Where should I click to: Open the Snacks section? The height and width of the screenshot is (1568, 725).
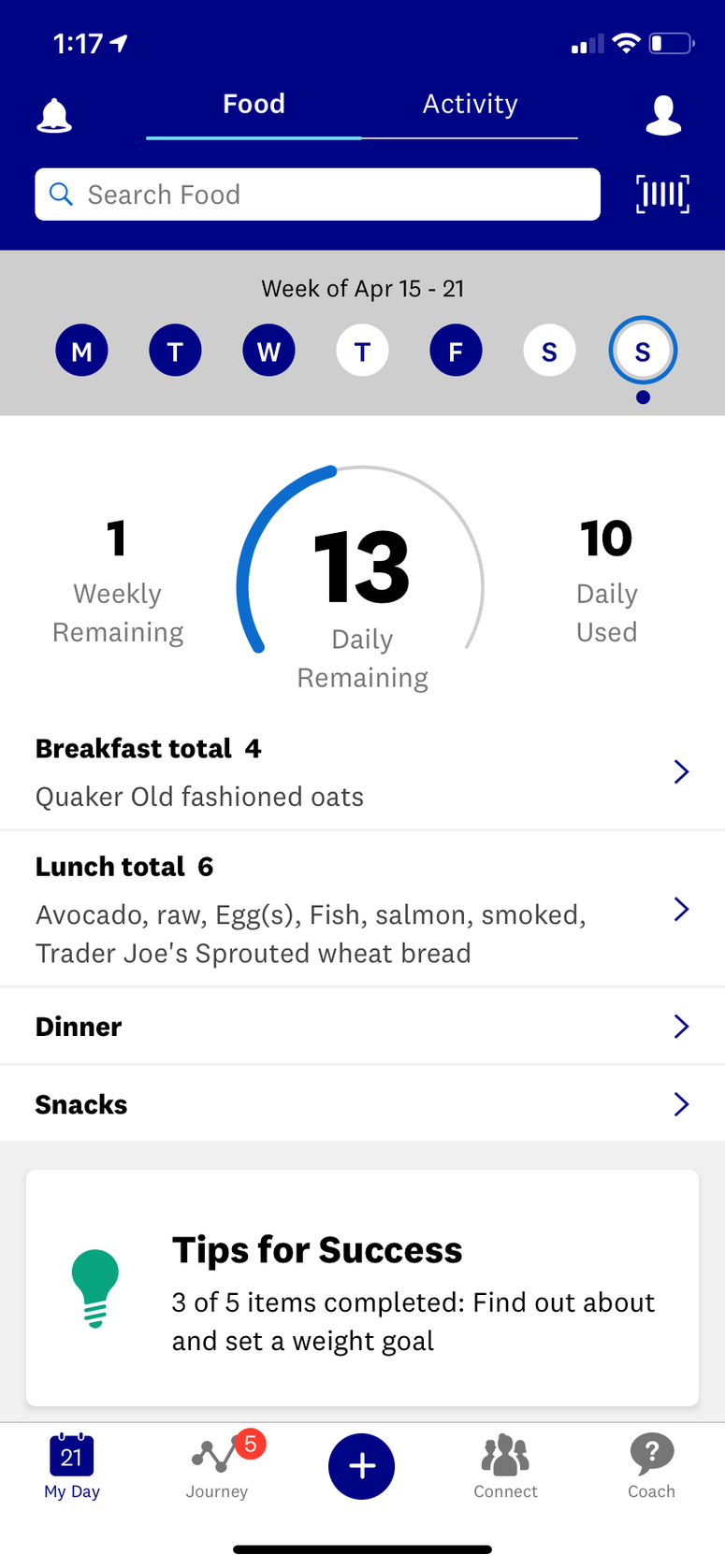coord(362,1104)
